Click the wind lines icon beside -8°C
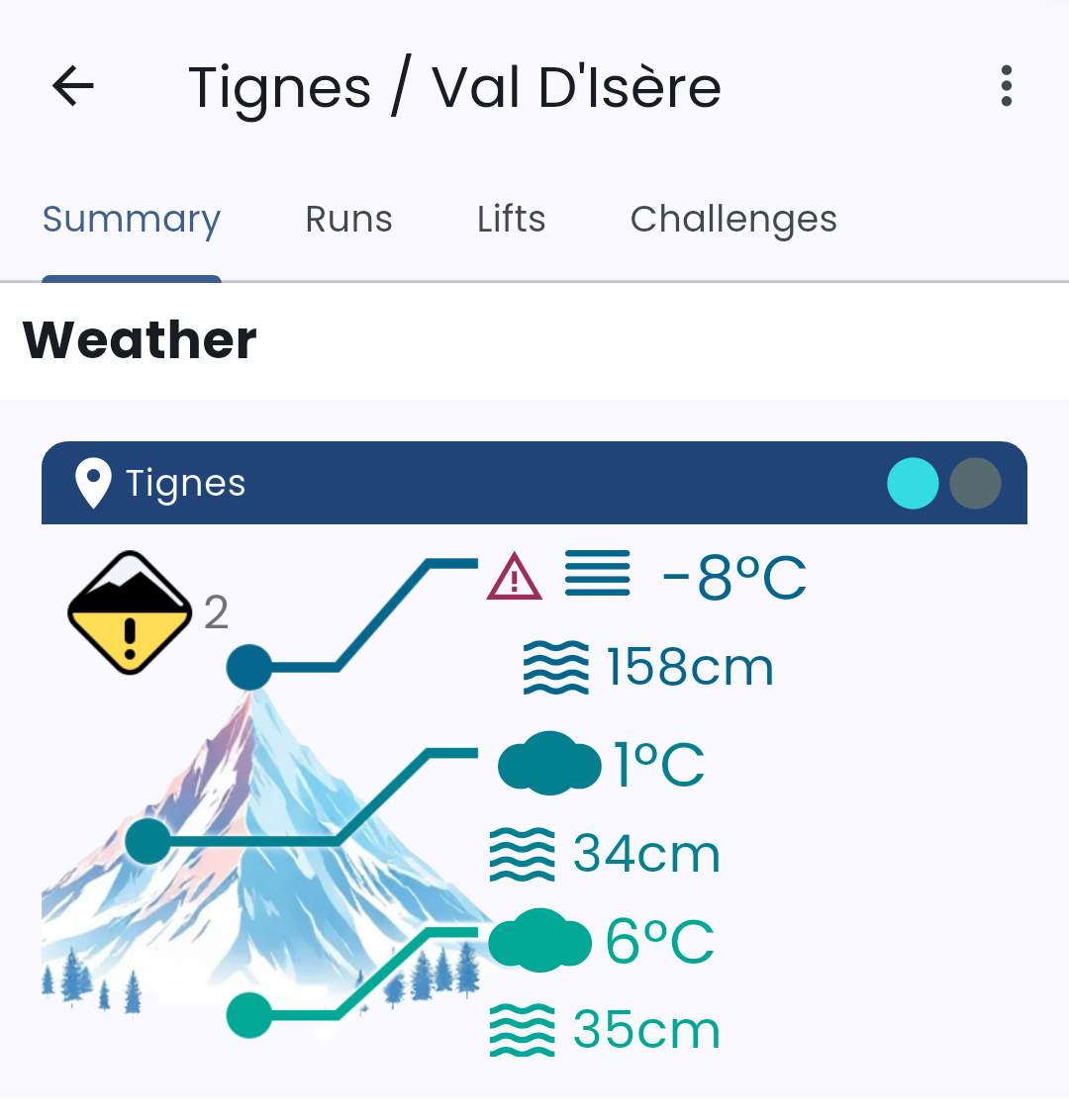Screen dimensions: 1069x1120 (595, 572)
